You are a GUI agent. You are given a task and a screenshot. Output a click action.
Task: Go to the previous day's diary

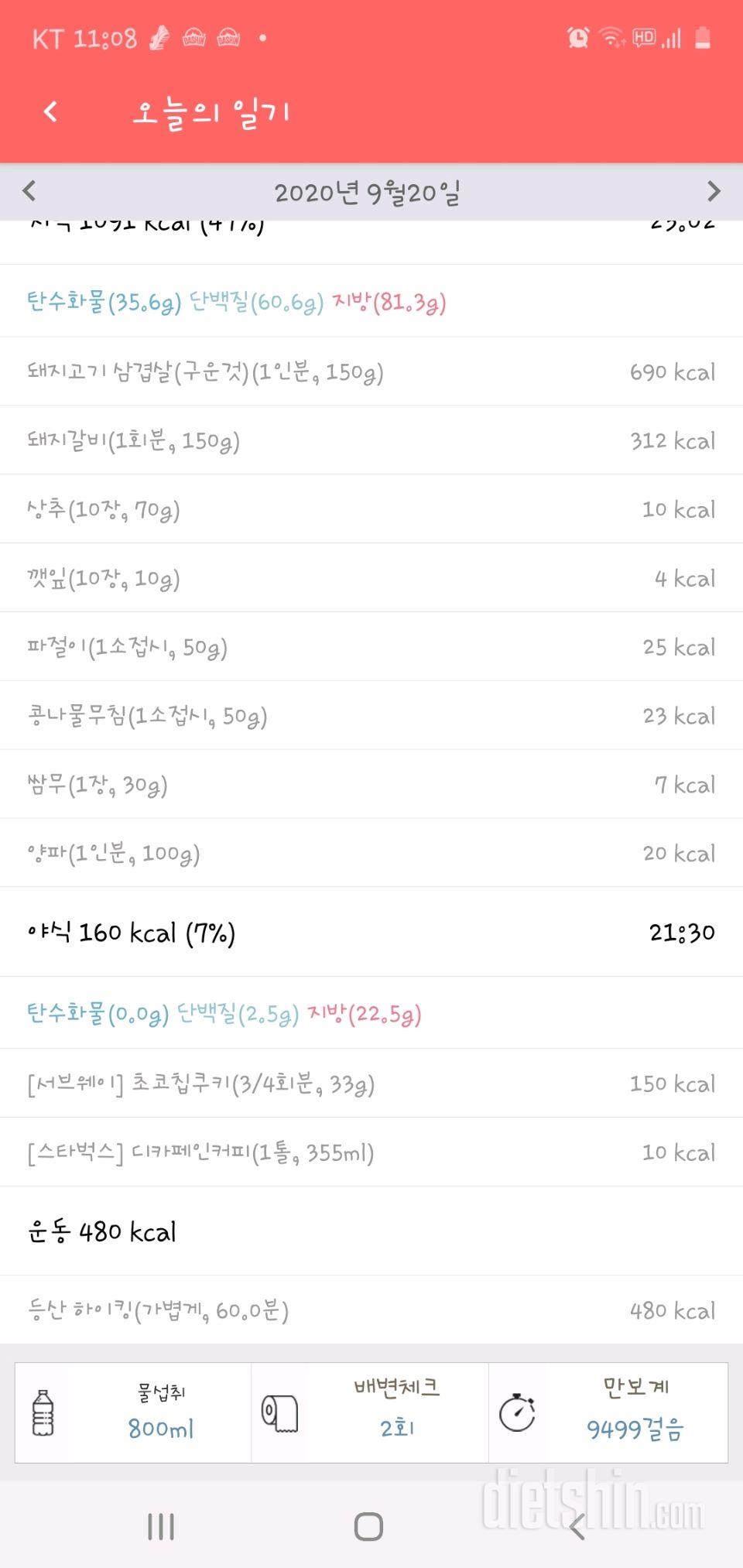(29, 191)
